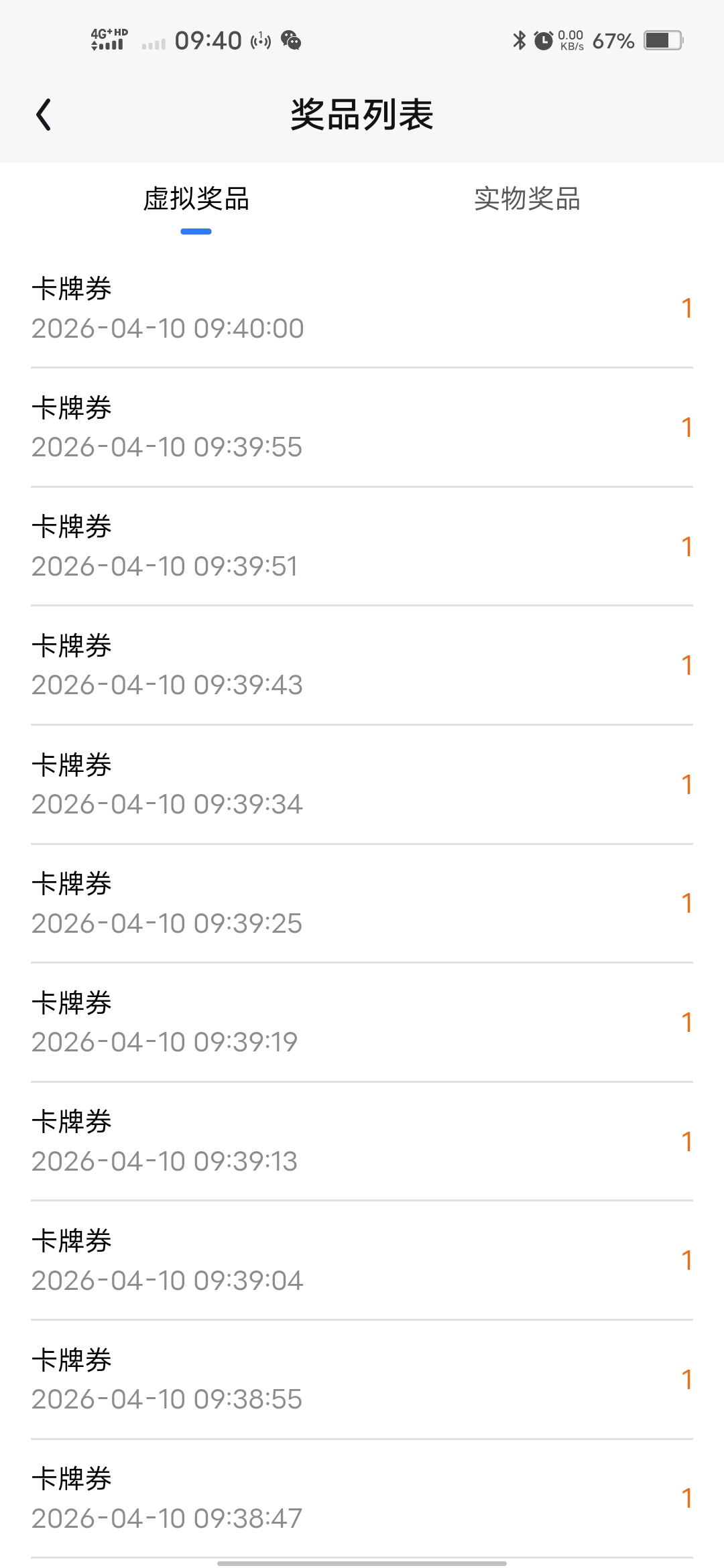Select the 虚拟奖品 tab
This screenshot has width=724, height=1568.
(x=196, y=199)
